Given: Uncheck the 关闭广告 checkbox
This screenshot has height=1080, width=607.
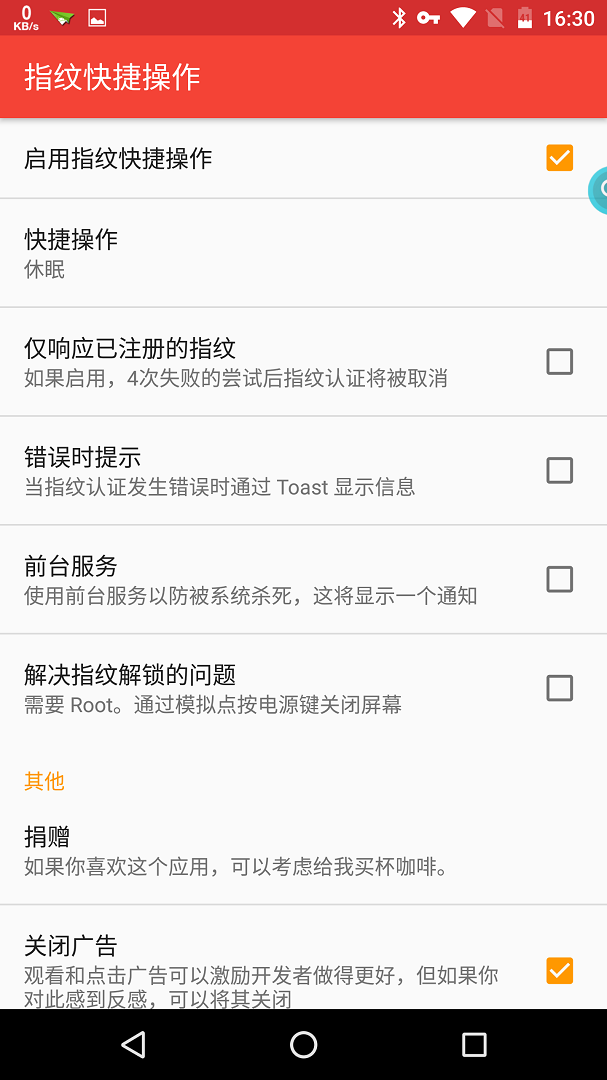Looking at the screenshot, I should (559, 970).
